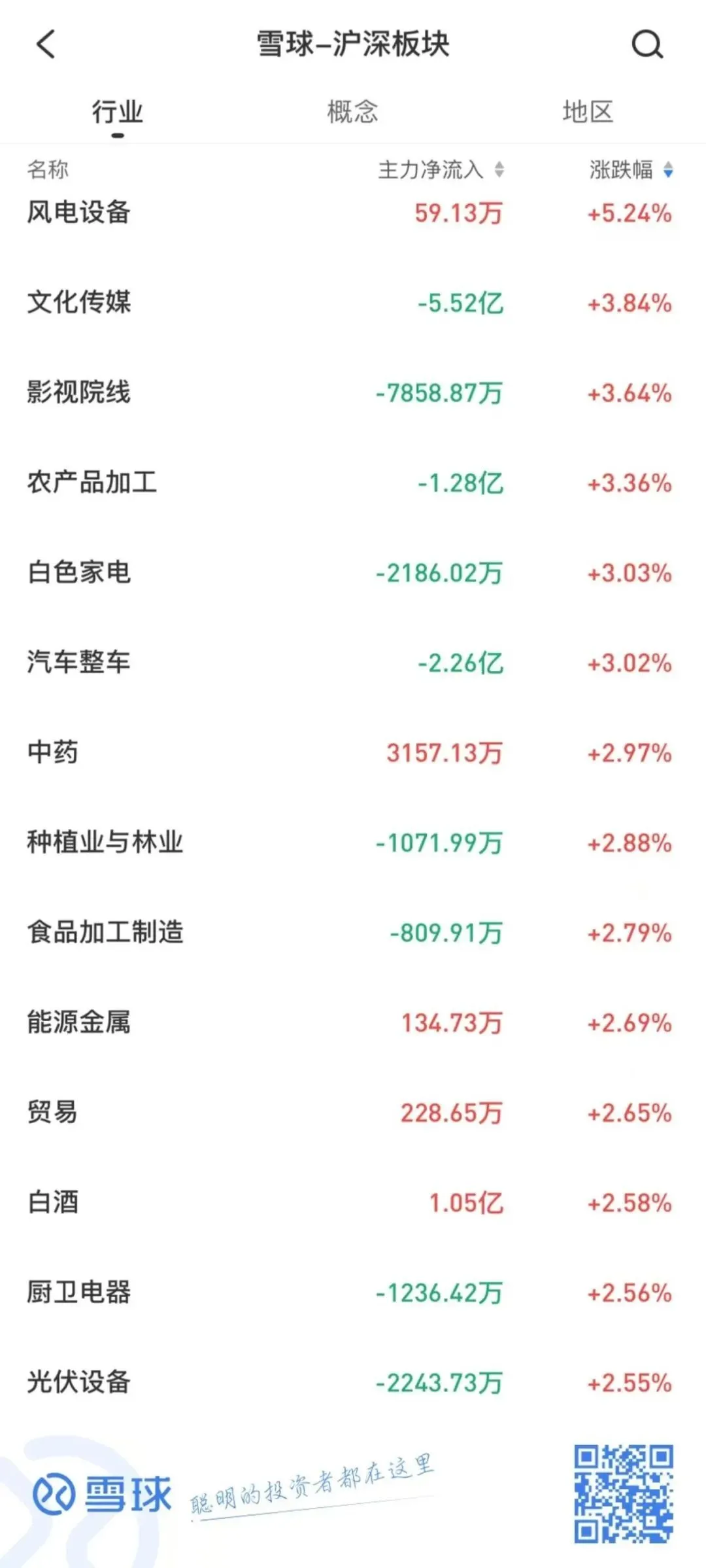This screenshot has height=1568, width=706.
Task: Go back using the top-left arrow
Action: coord(46,44)
